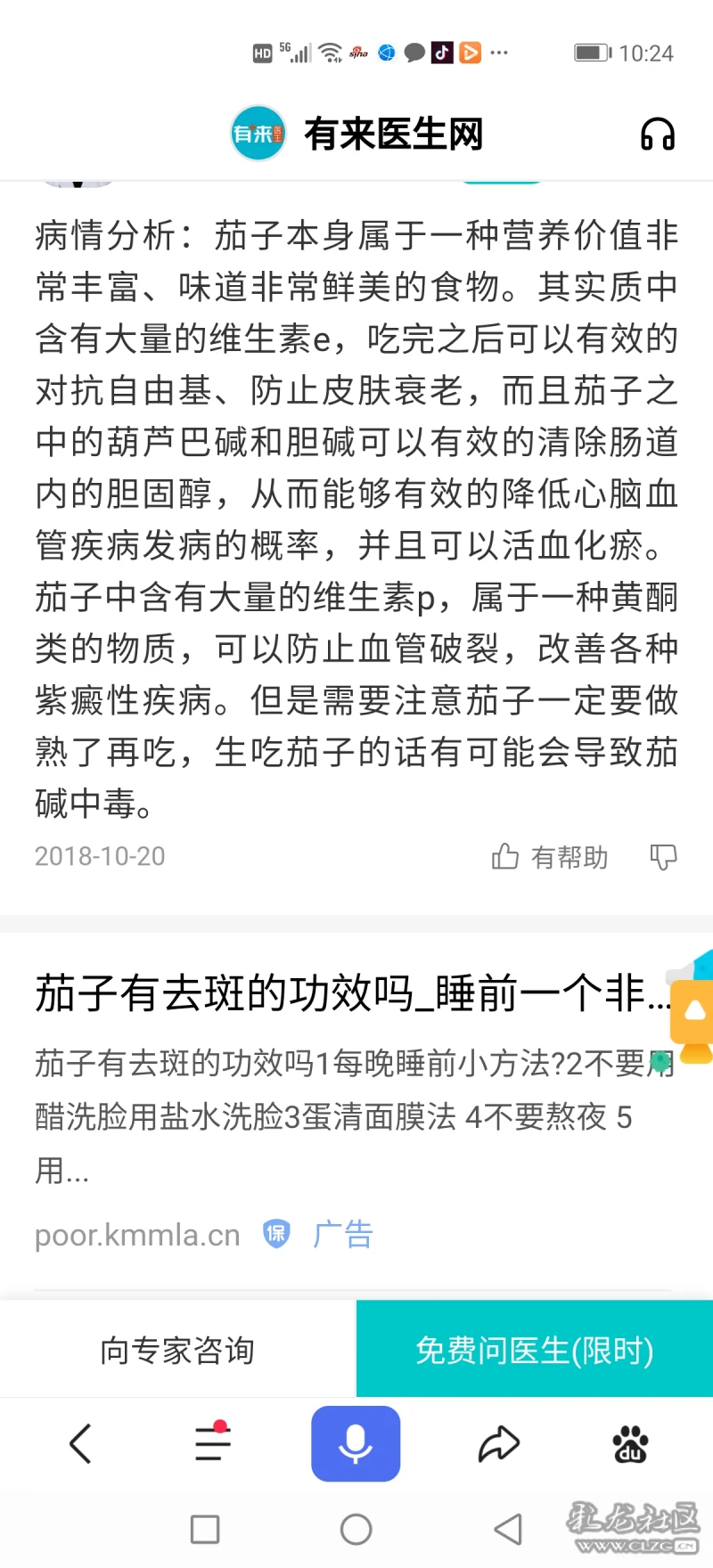This screenshot has height=1568, width=713.
Task: Share this page via the share arrow
Action: (498, 1443)
